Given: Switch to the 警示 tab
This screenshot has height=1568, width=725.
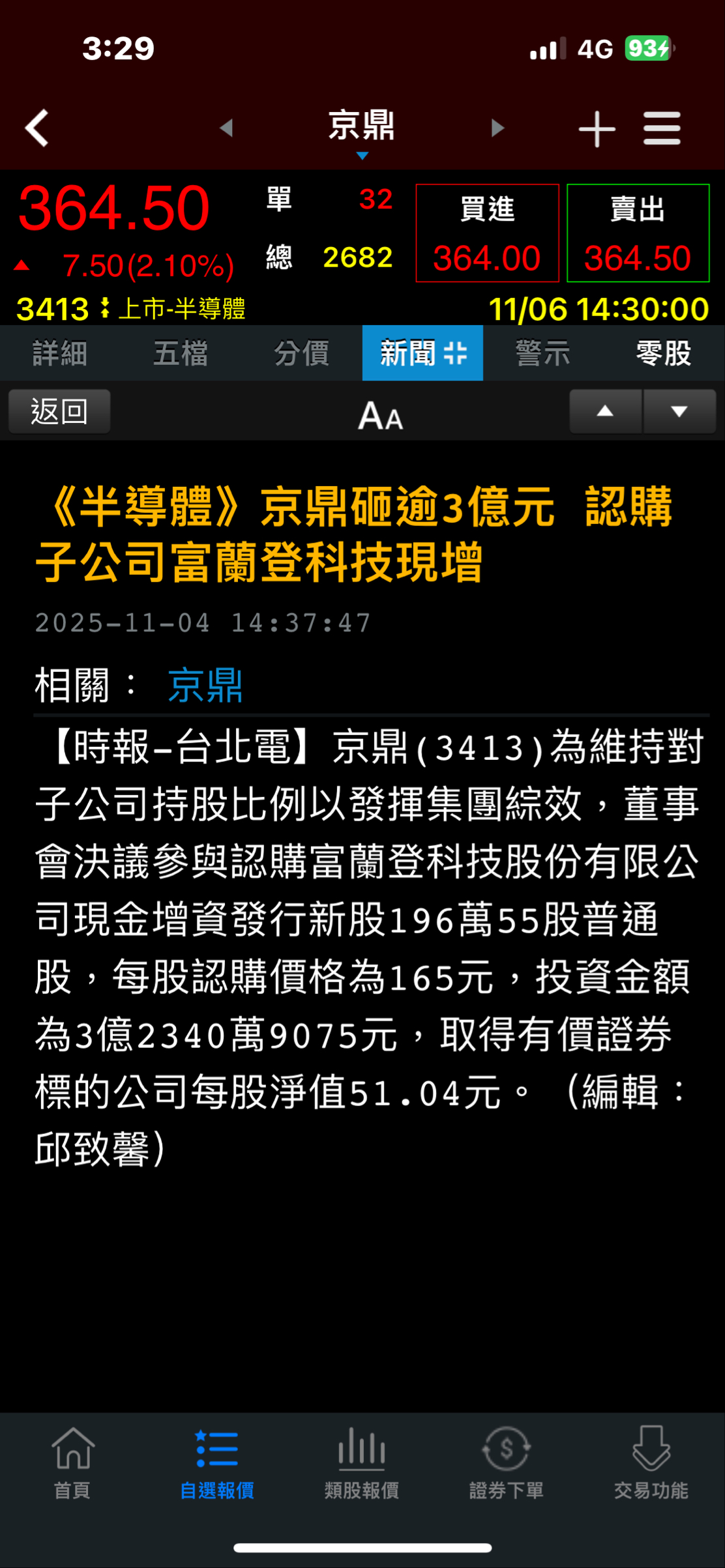Looking at the screenshot, I should click(542, 353).
